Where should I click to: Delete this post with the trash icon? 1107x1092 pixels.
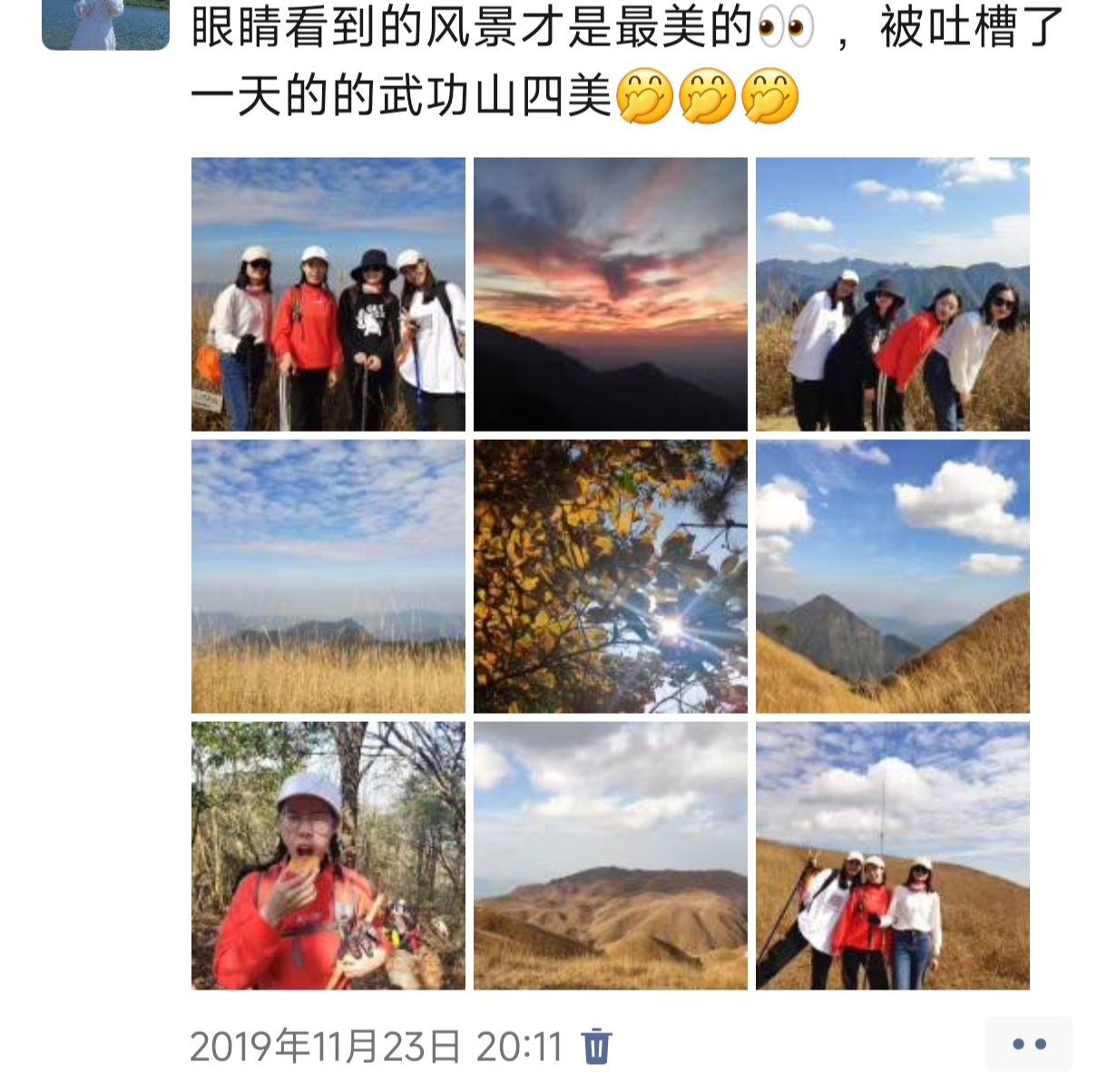pyautogui.click(x=596, y=1046)
